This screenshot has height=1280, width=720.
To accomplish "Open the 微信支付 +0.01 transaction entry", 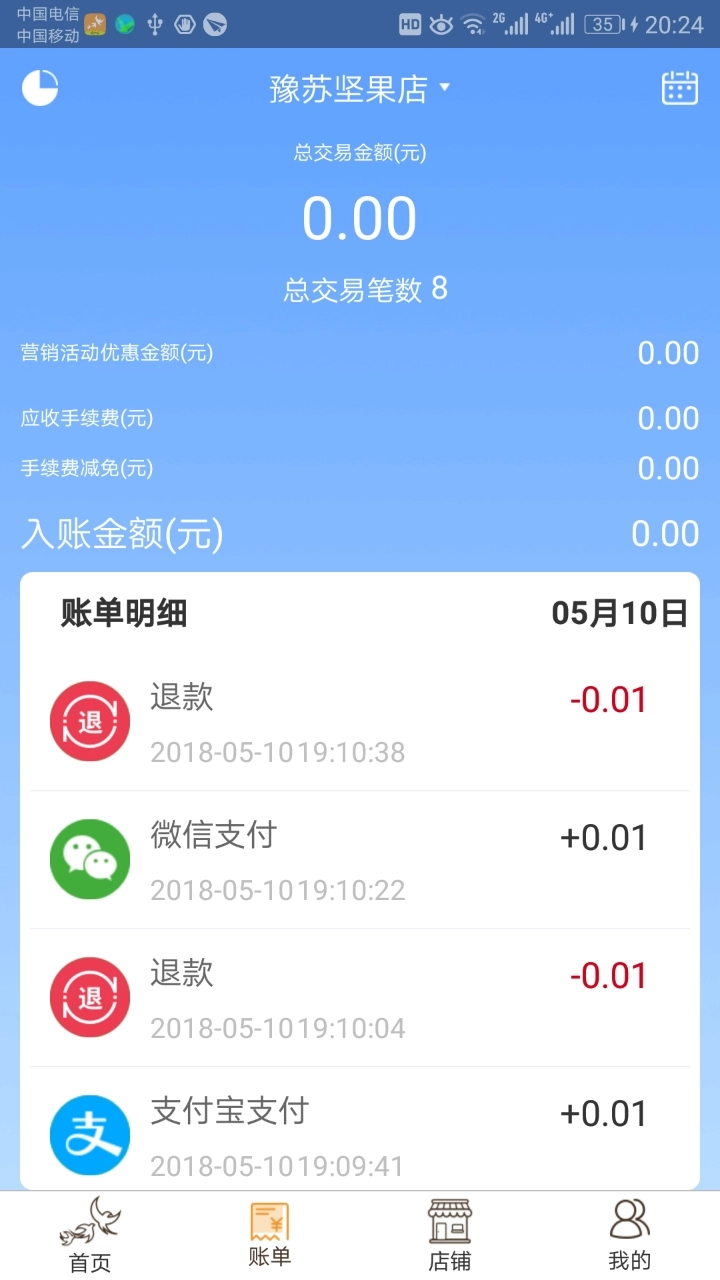I will point(360,858).
